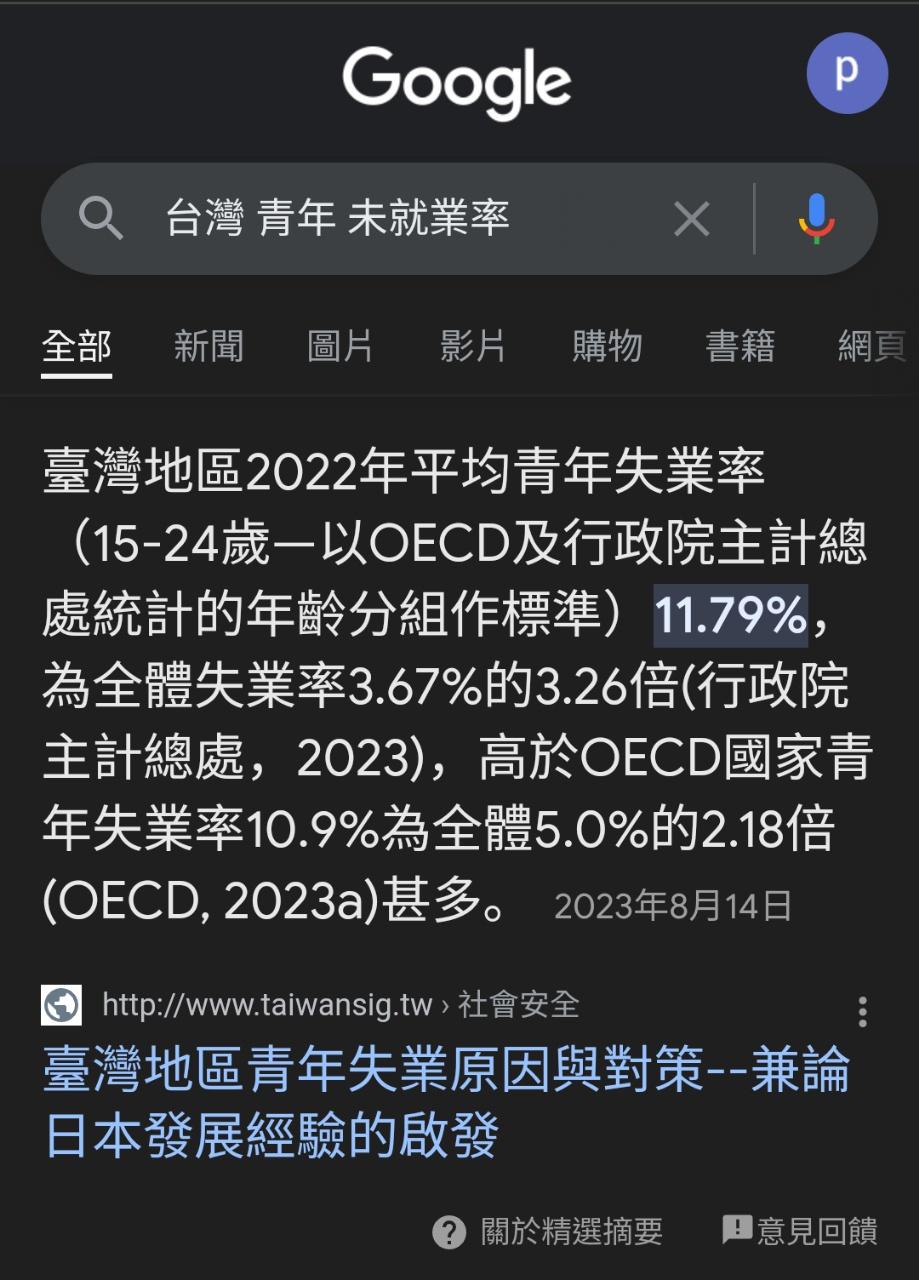Open 關於精選摘要 info

(x=548, y=1231)
